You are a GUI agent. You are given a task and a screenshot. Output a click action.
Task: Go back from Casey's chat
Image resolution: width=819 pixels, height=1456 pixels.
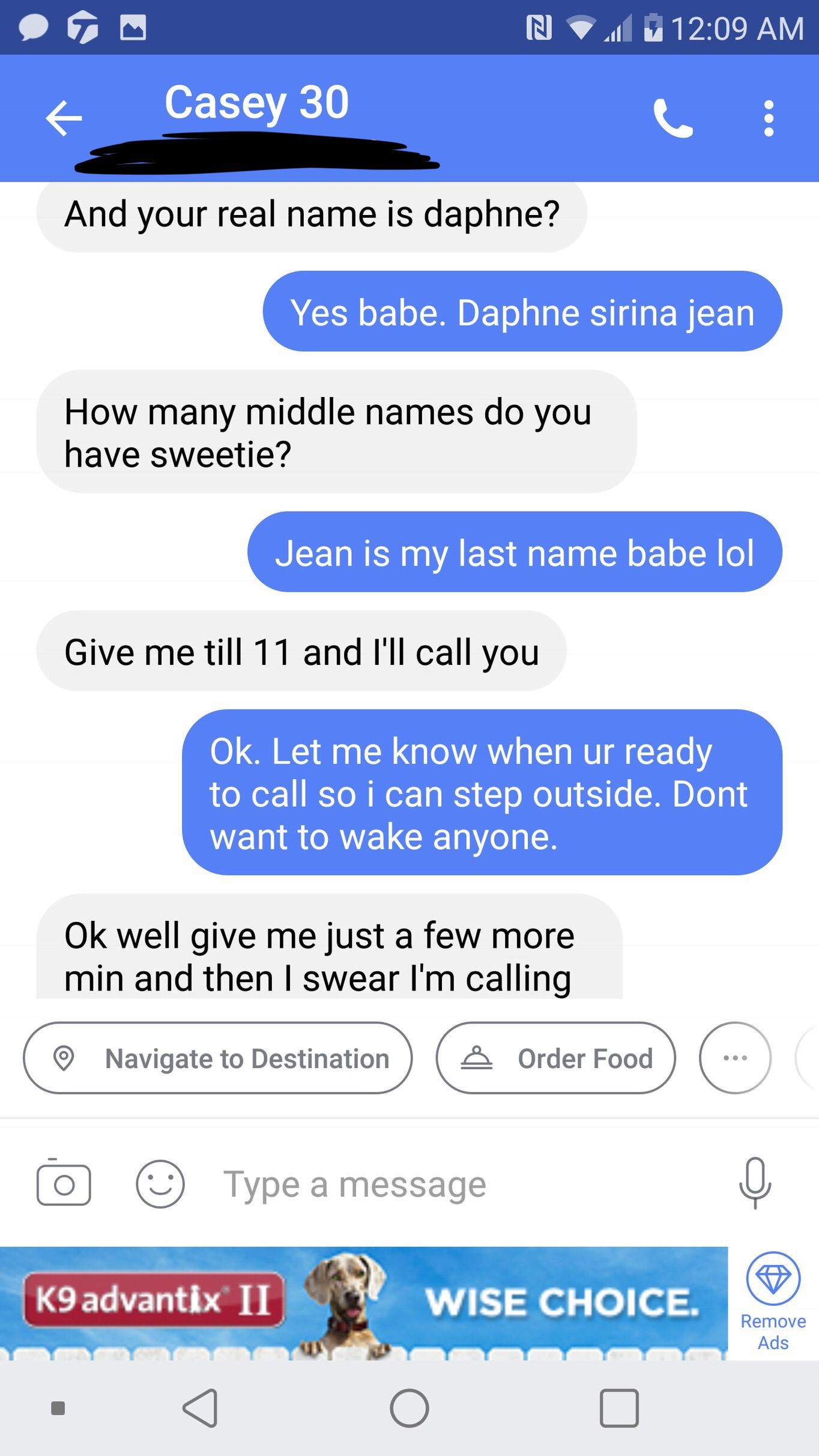64,118
